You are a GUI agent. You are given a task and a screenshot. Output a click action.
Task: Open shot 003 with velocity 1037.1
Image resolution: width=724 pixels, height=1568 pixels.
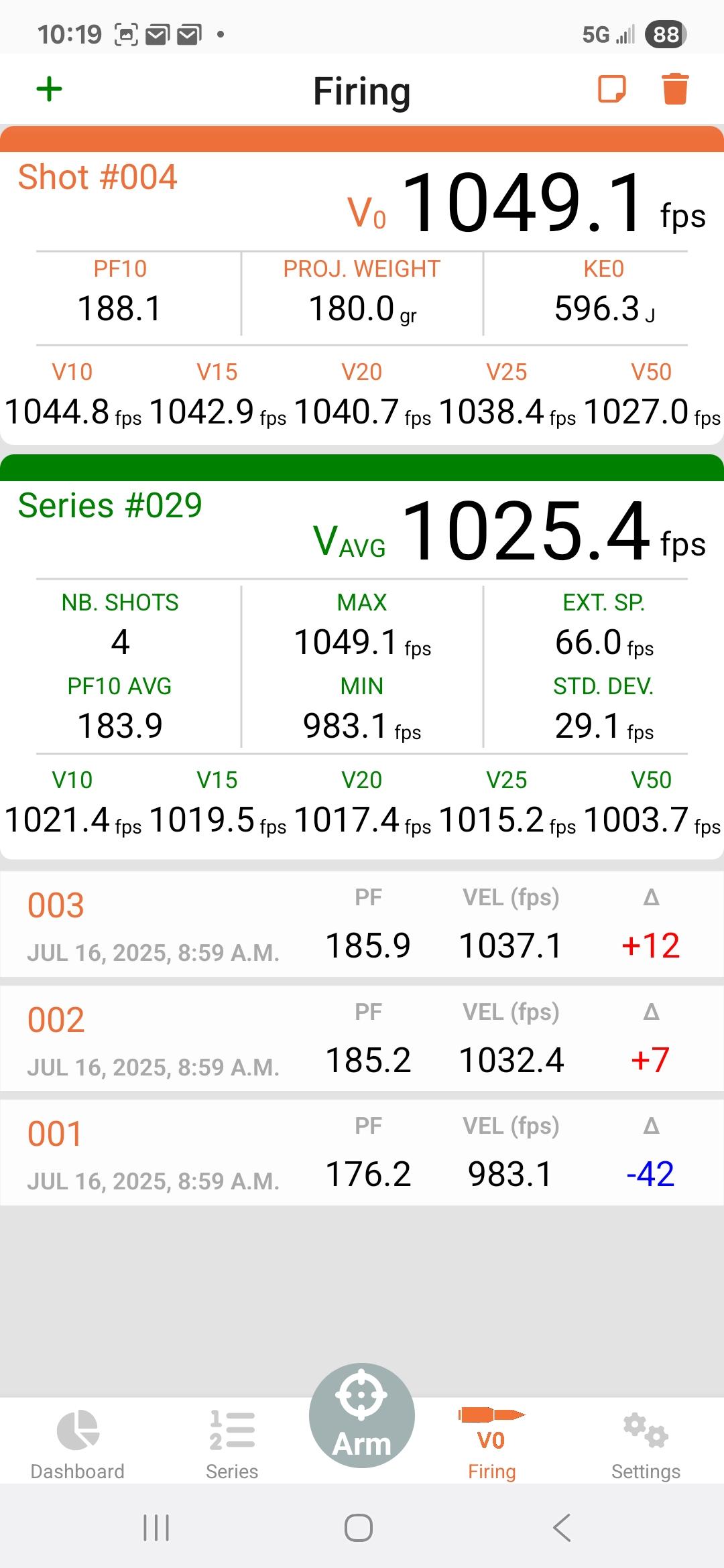(362, 924)
